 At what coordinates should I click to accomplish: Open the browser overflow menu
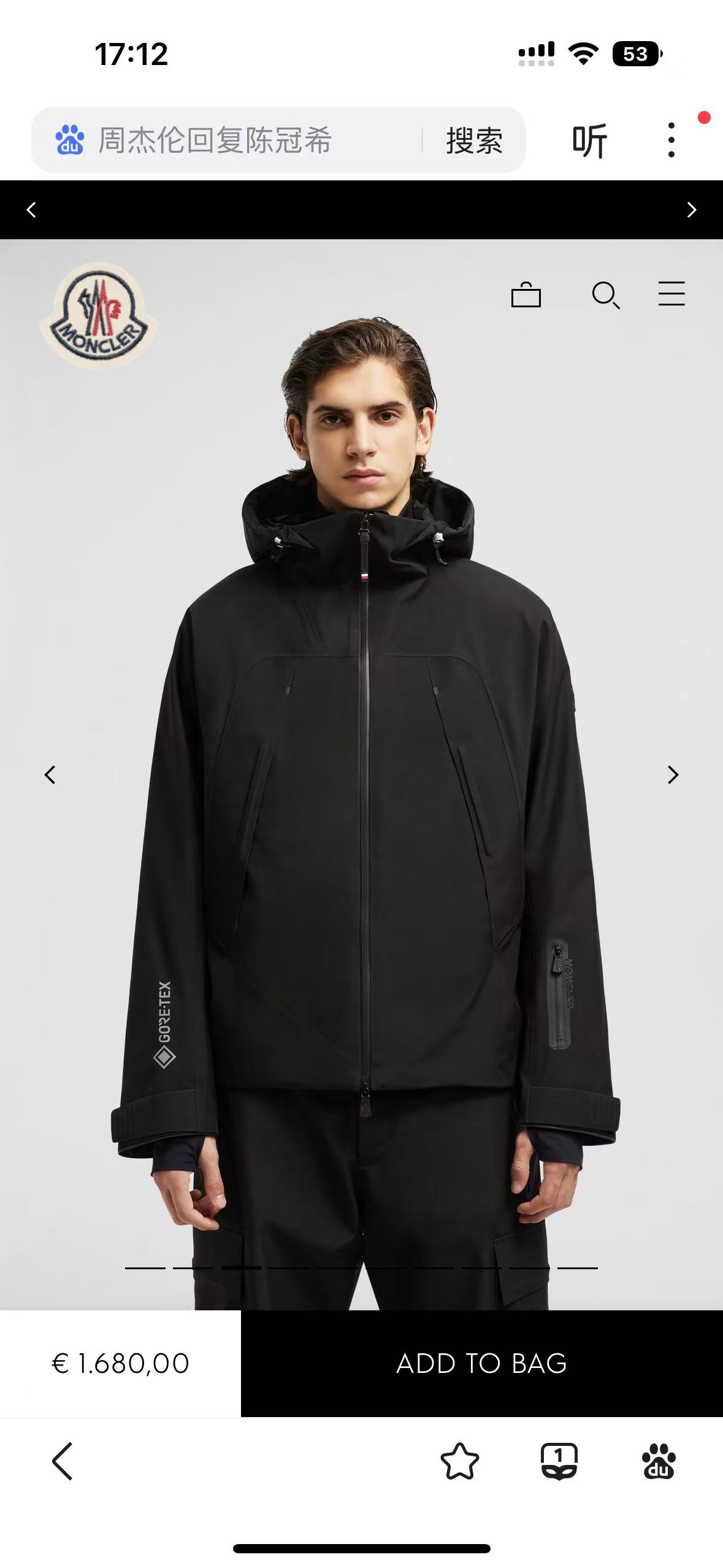click(x=671, y=140)
